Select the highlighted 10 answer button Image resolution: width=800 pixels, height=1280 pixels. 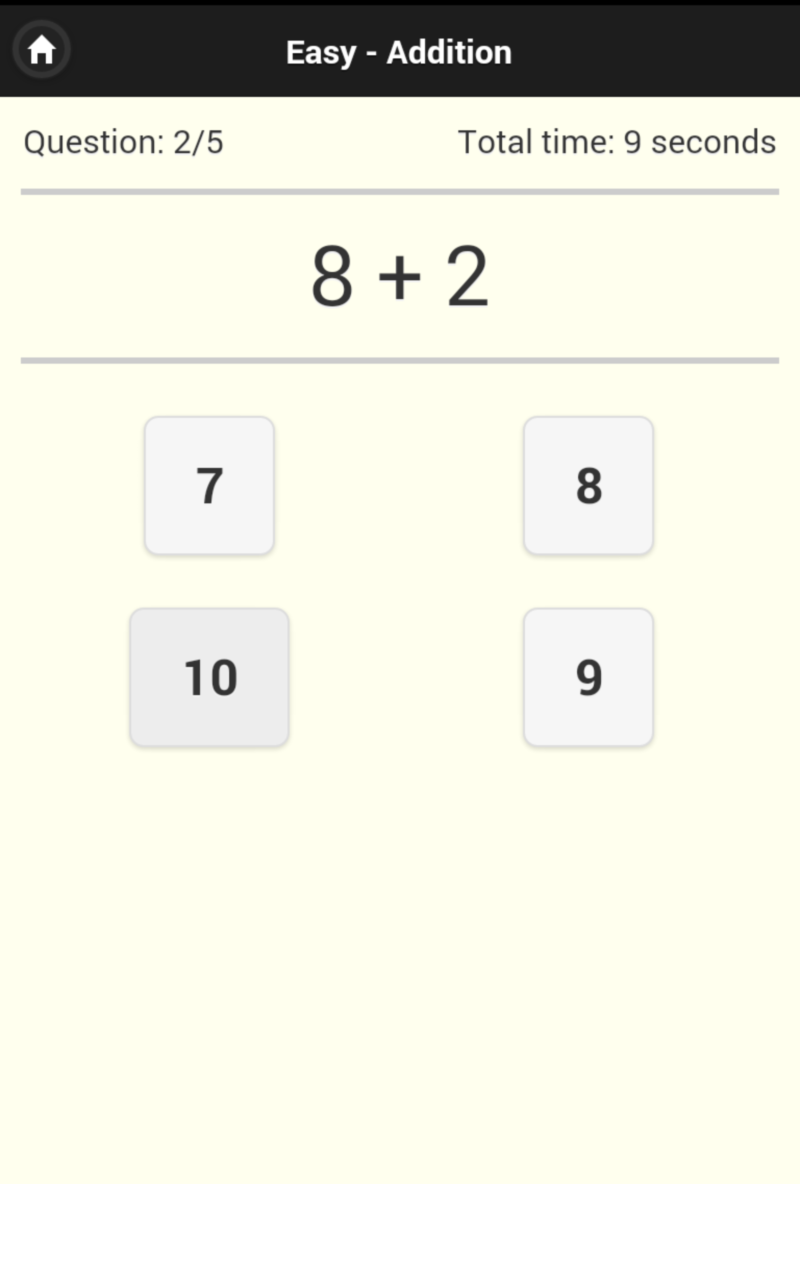coord(208,677)
